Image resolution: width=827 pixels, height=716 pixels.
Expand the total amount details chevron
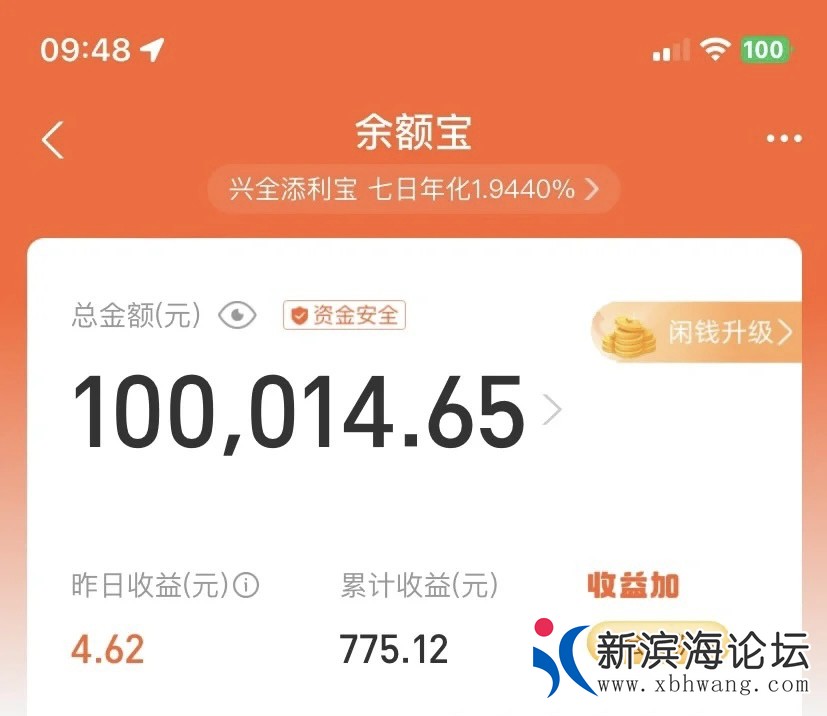pos(551,410)
